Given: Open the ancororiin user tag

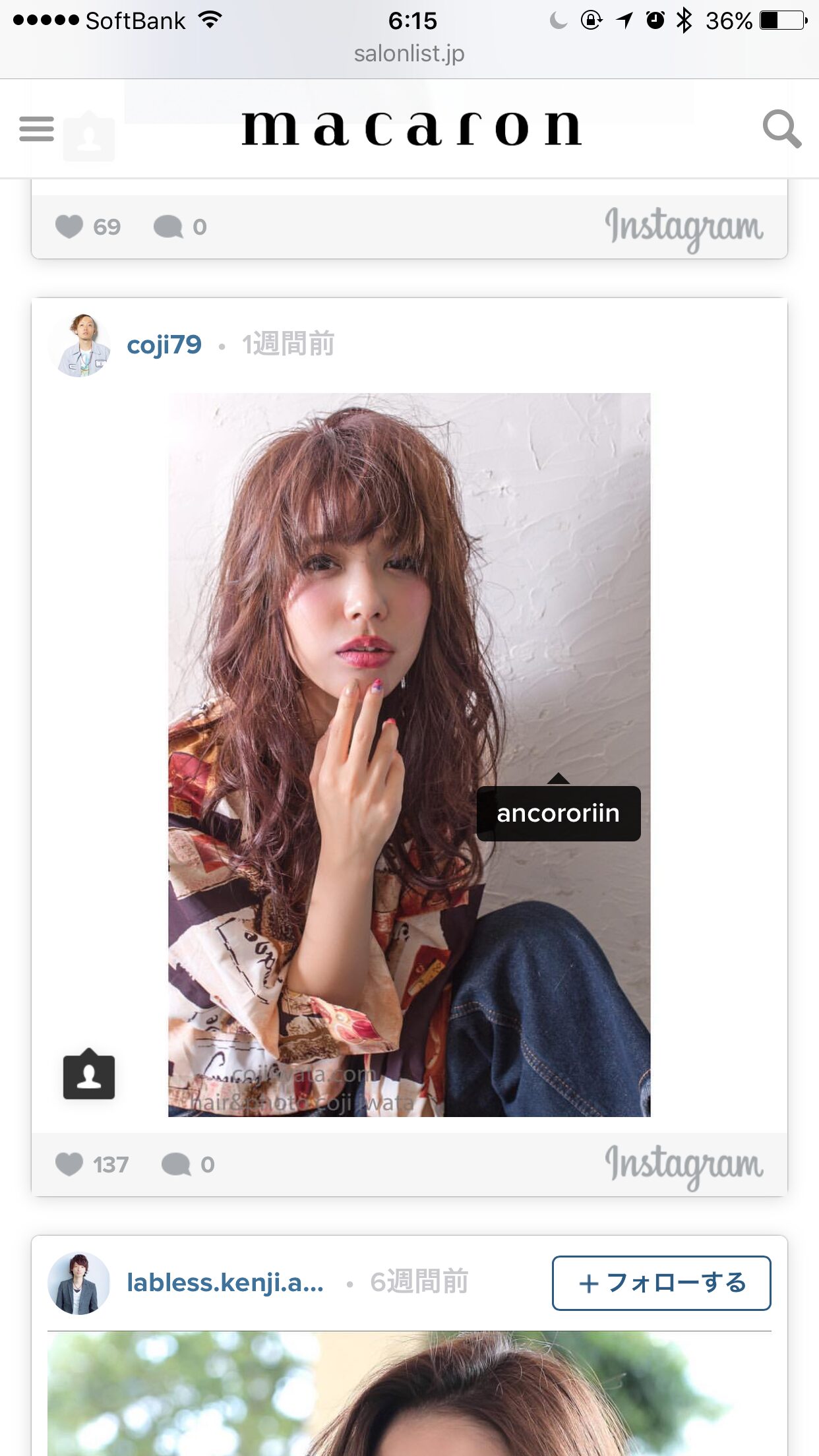Looking at the screenshot, I should pyautogui.click(x=559, y=813).
